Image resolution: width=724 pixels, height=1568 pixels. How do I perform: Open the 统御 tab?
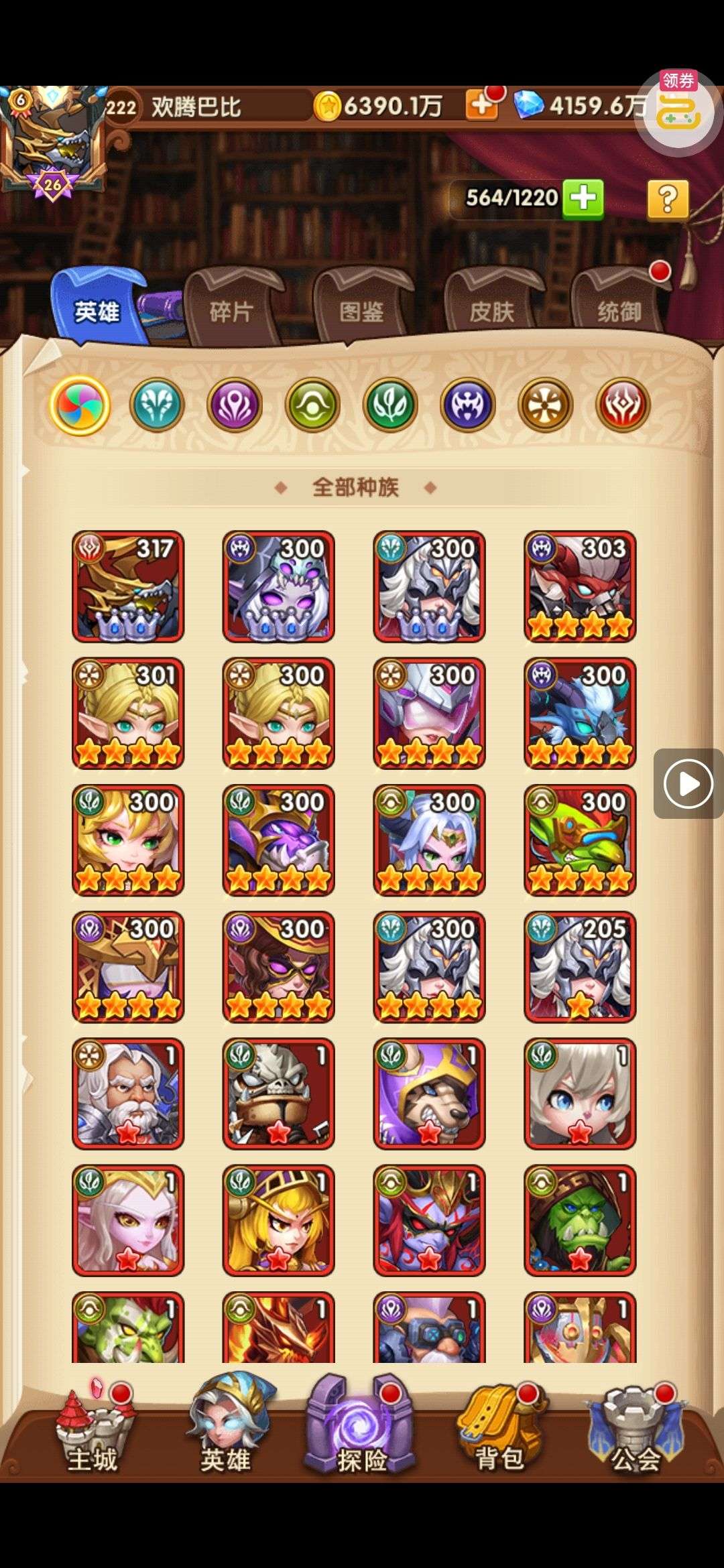tap(619, 311)
